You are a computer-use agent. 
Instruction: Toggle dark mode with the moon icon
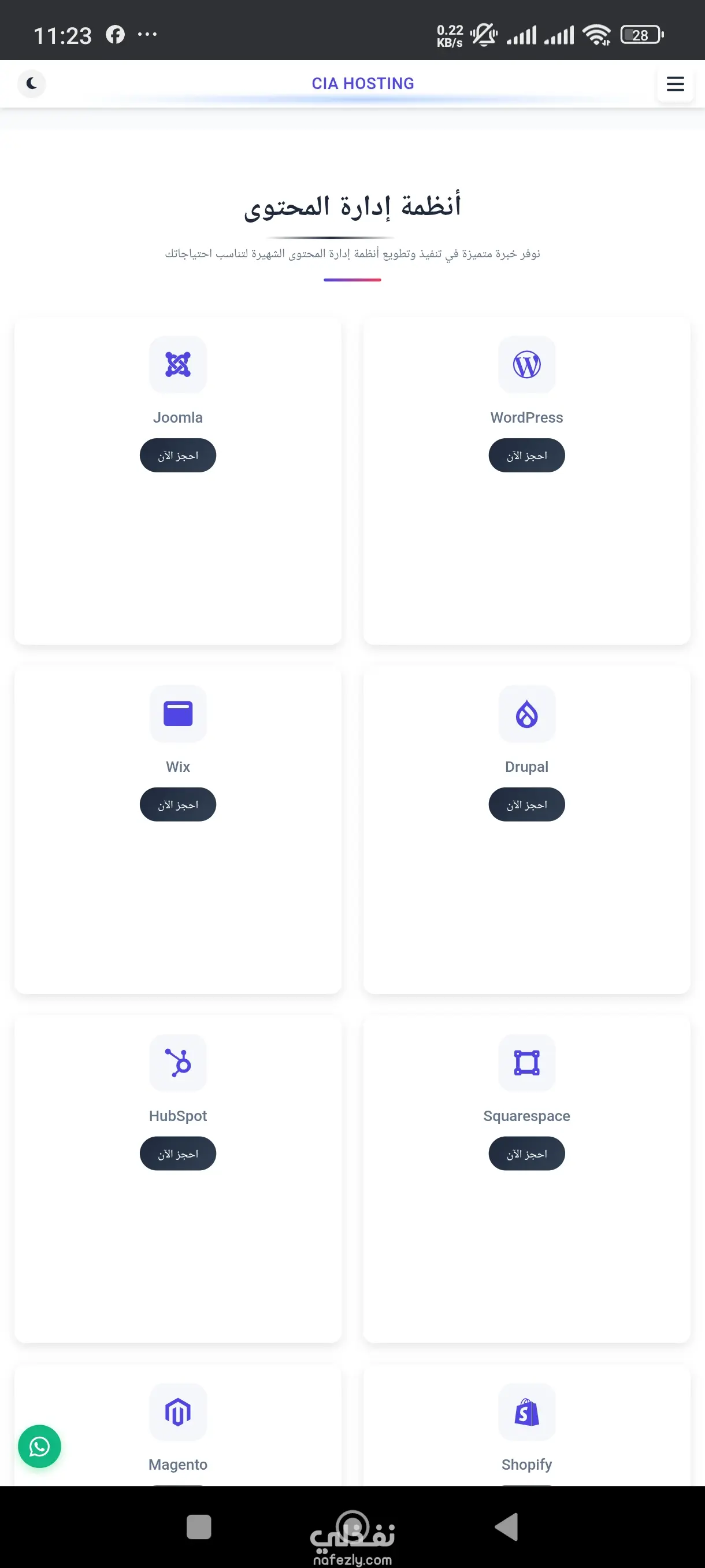32,83
